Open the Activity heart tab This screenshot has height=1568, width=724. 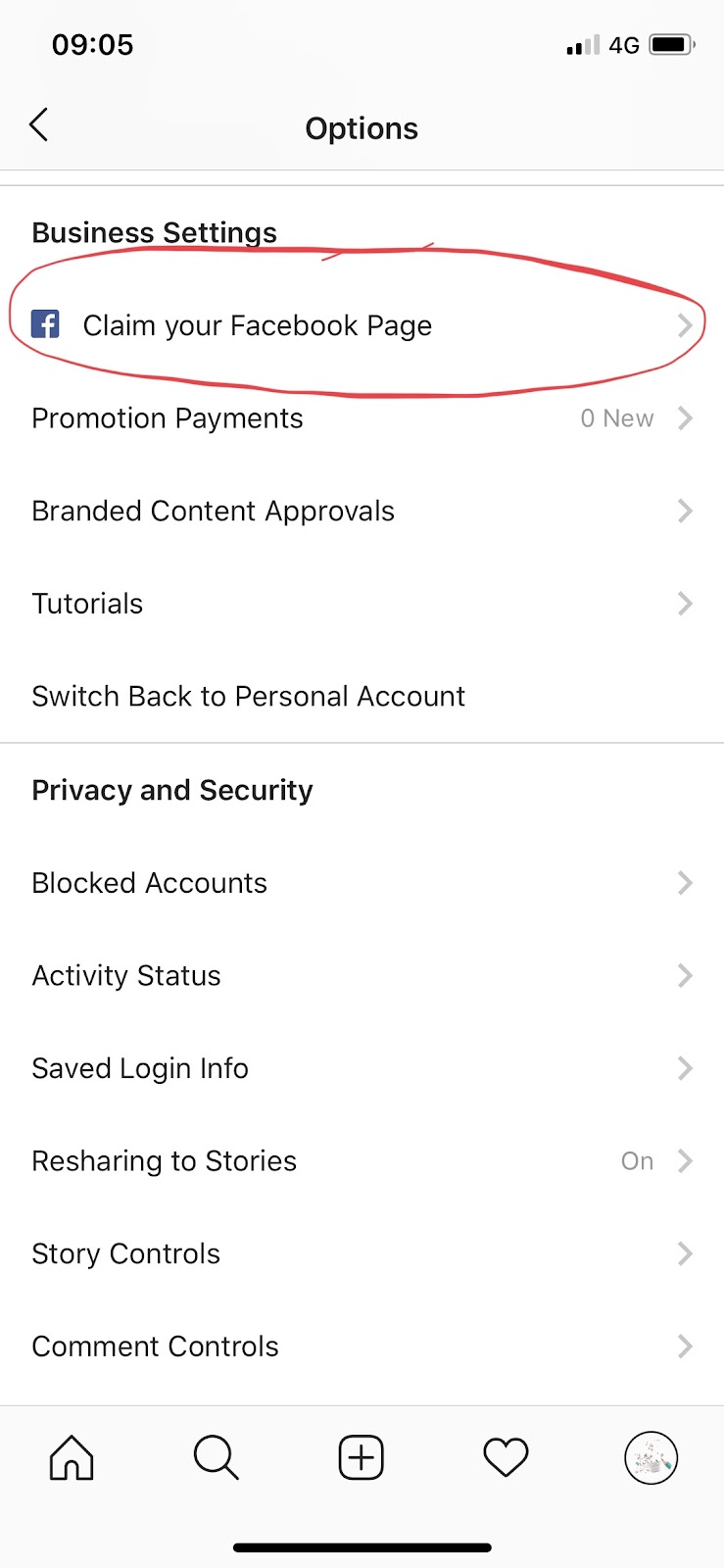pos(507,1457)
